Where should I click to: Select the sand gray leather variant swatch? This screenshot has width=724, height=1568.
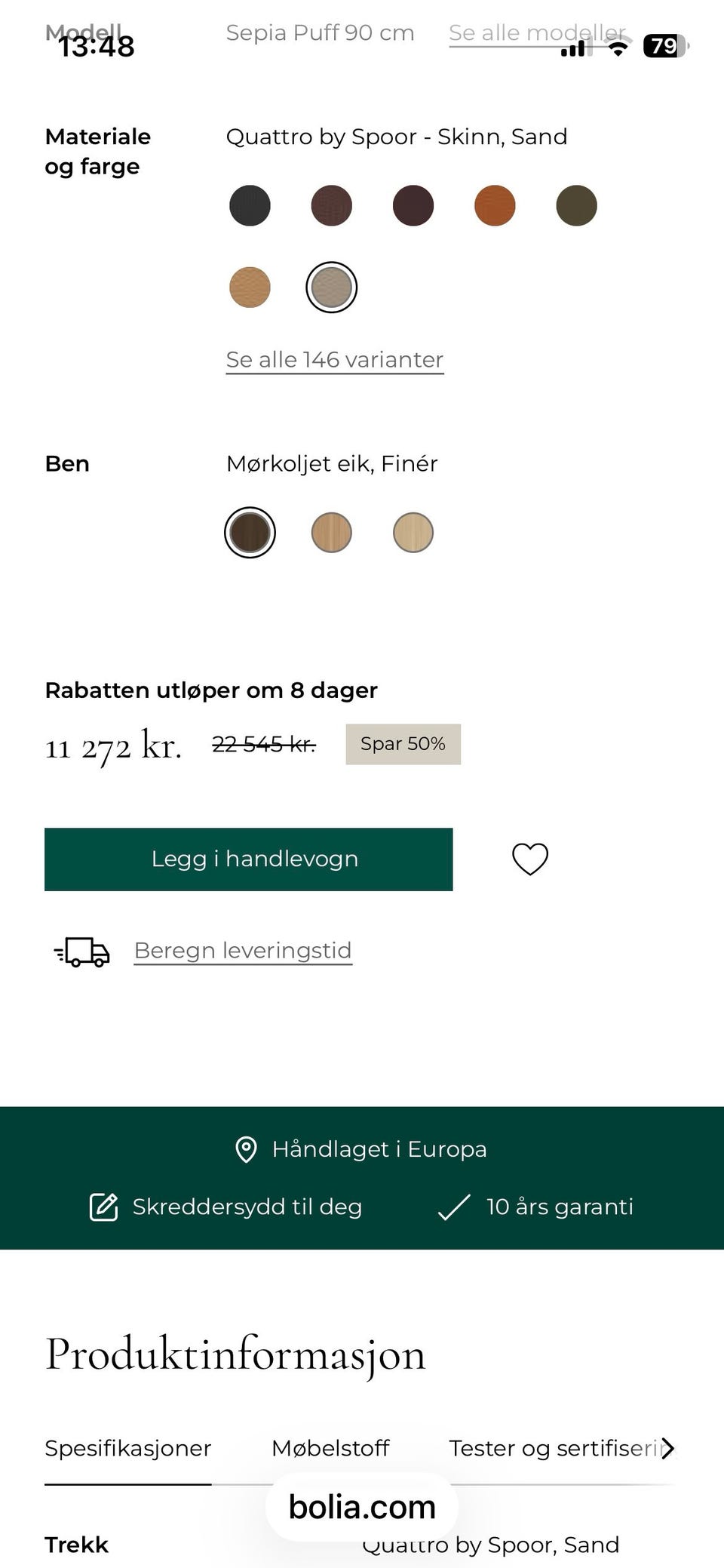(x=332, y=287)
